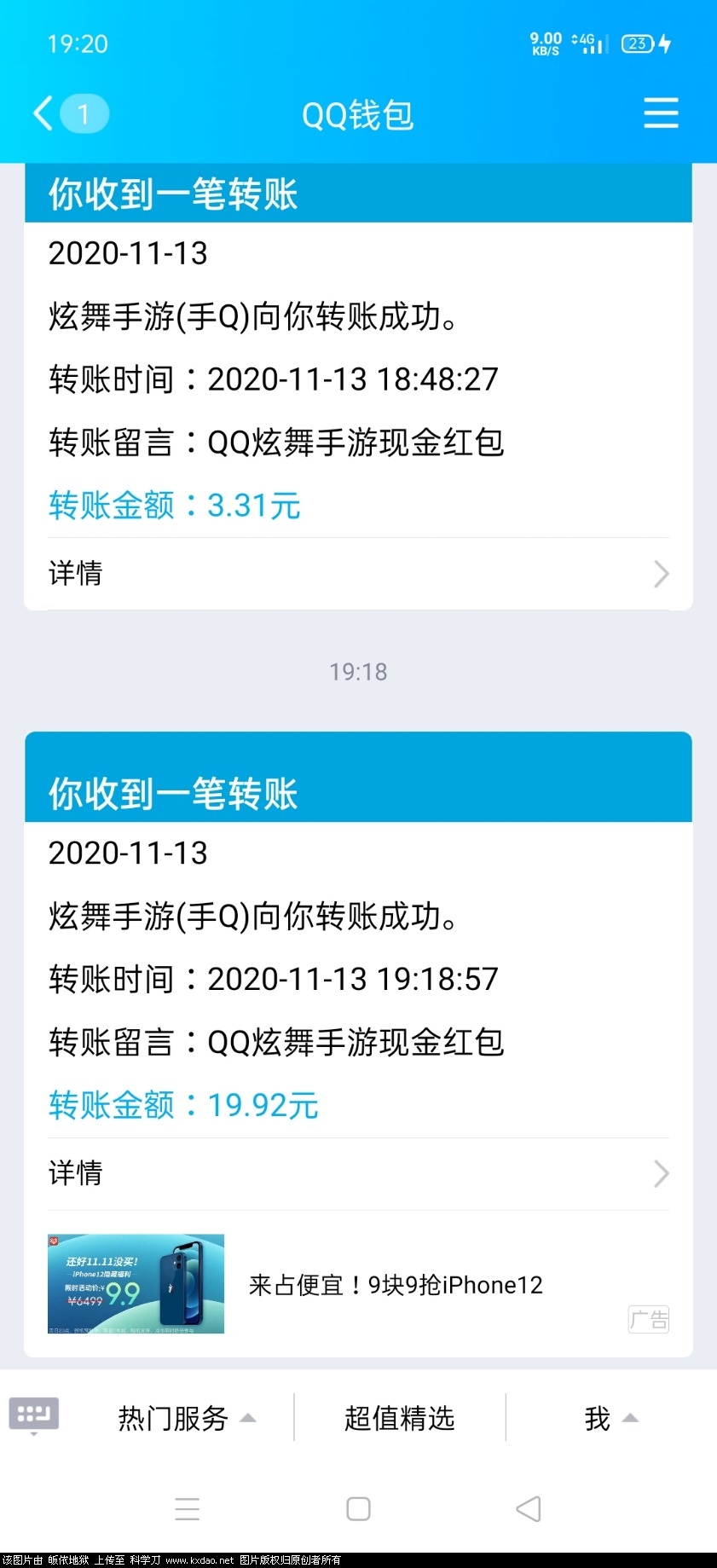The width and height of the screenshot is (717, 1568).
Task: Open the hamburger menu at top right
Action: [x=661, y=113]
